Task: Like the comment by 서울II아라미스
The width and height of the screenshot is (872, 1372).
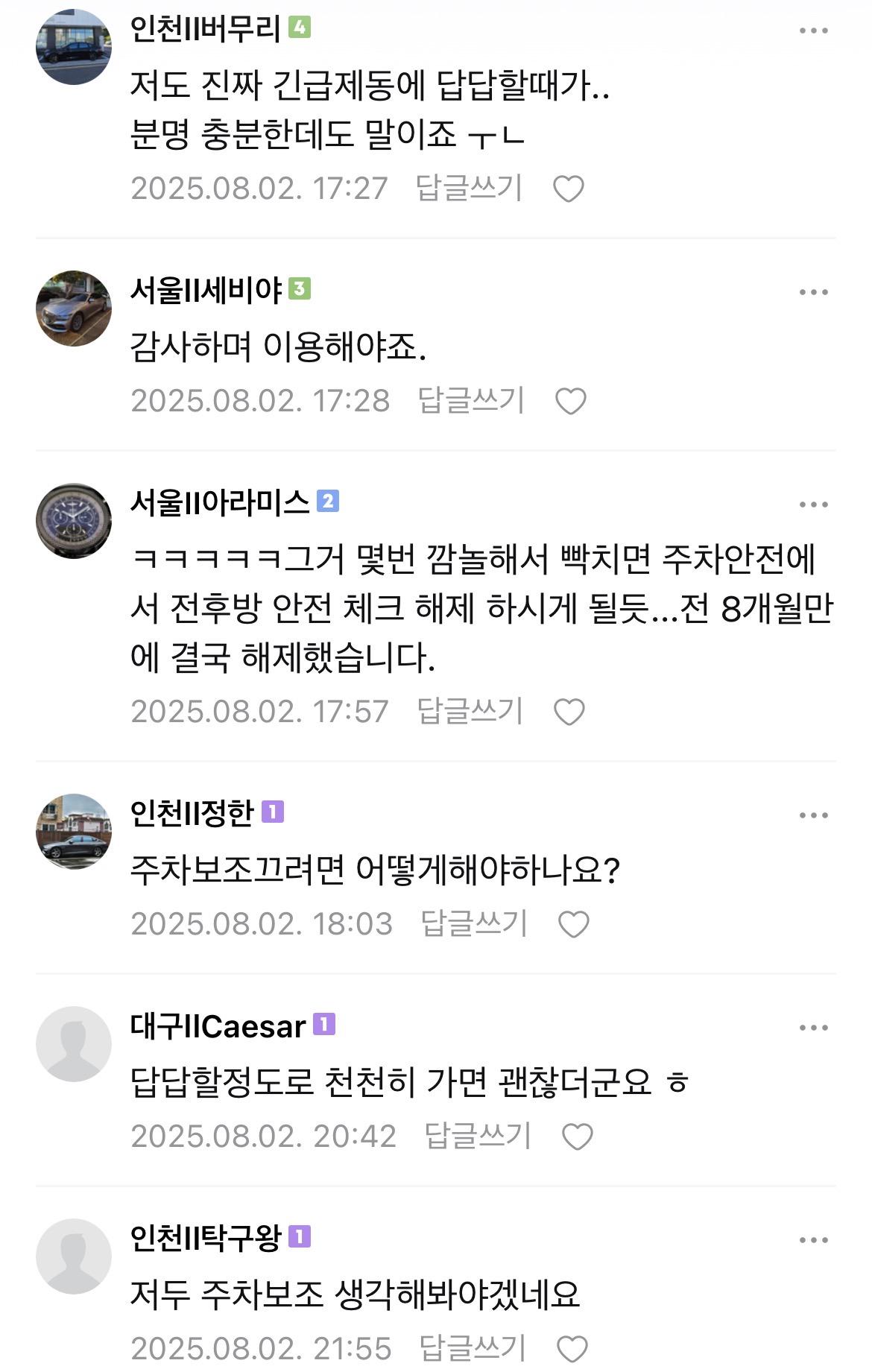Action: 569,712
